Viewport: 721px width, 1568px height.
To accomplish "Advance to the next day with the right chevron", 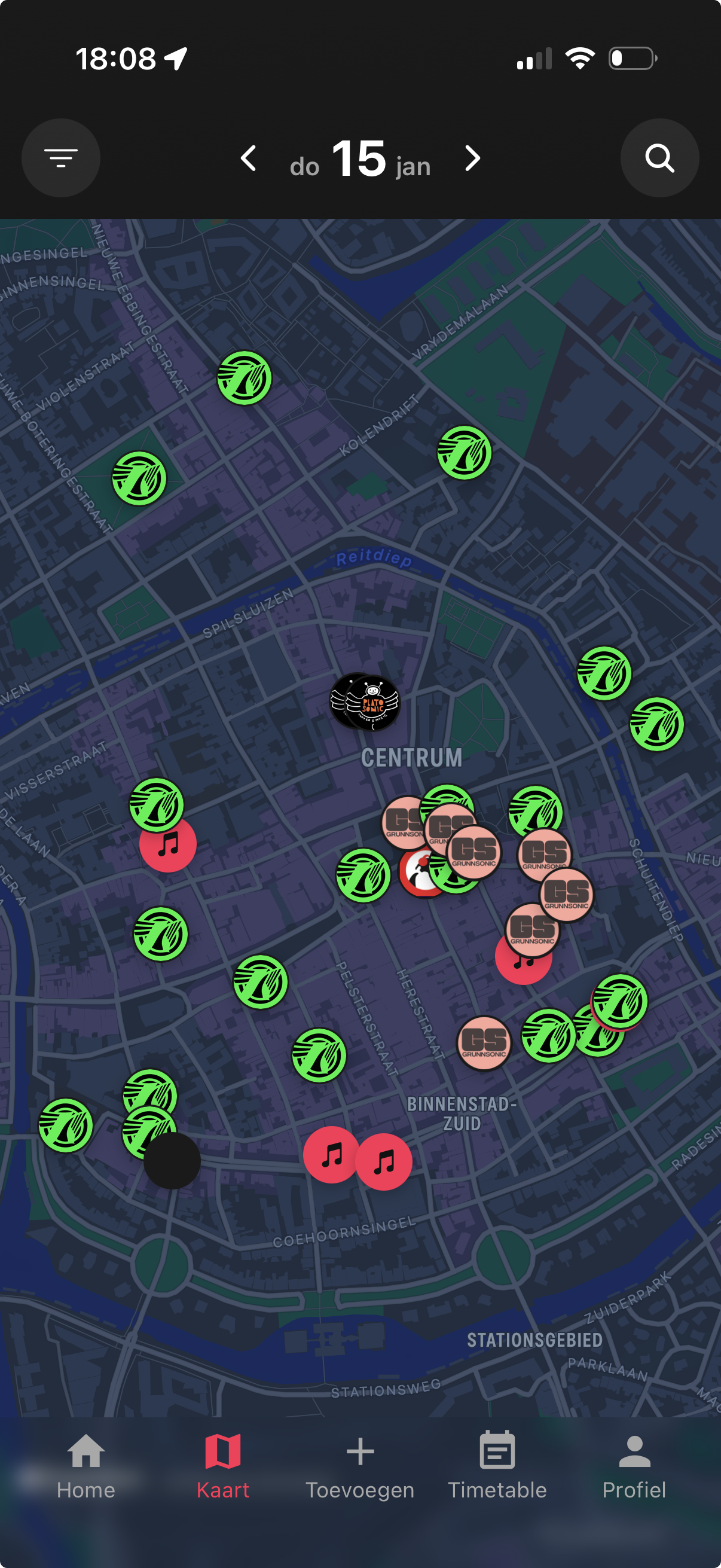I will point(472,159).
